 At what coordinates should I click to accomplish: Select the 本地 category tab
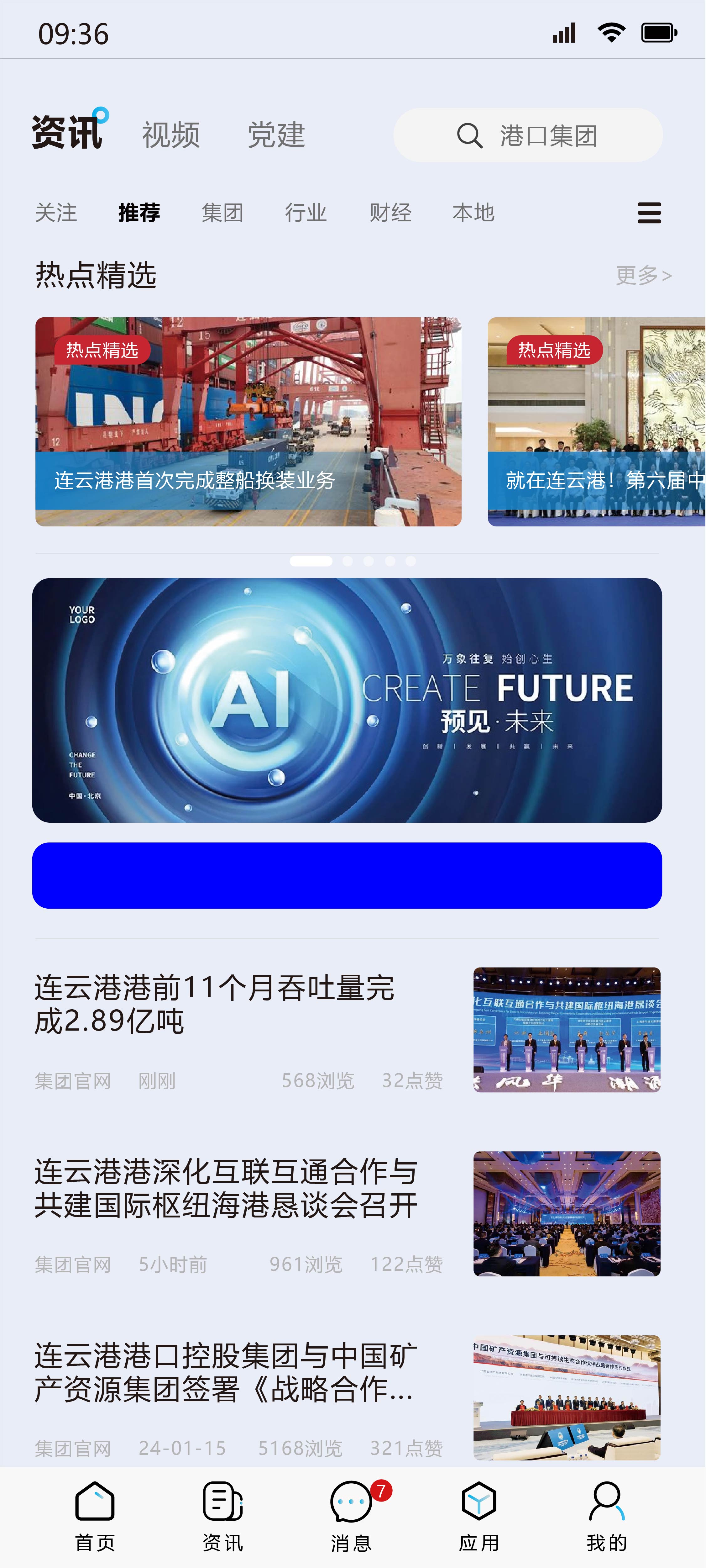coord(473,213)
